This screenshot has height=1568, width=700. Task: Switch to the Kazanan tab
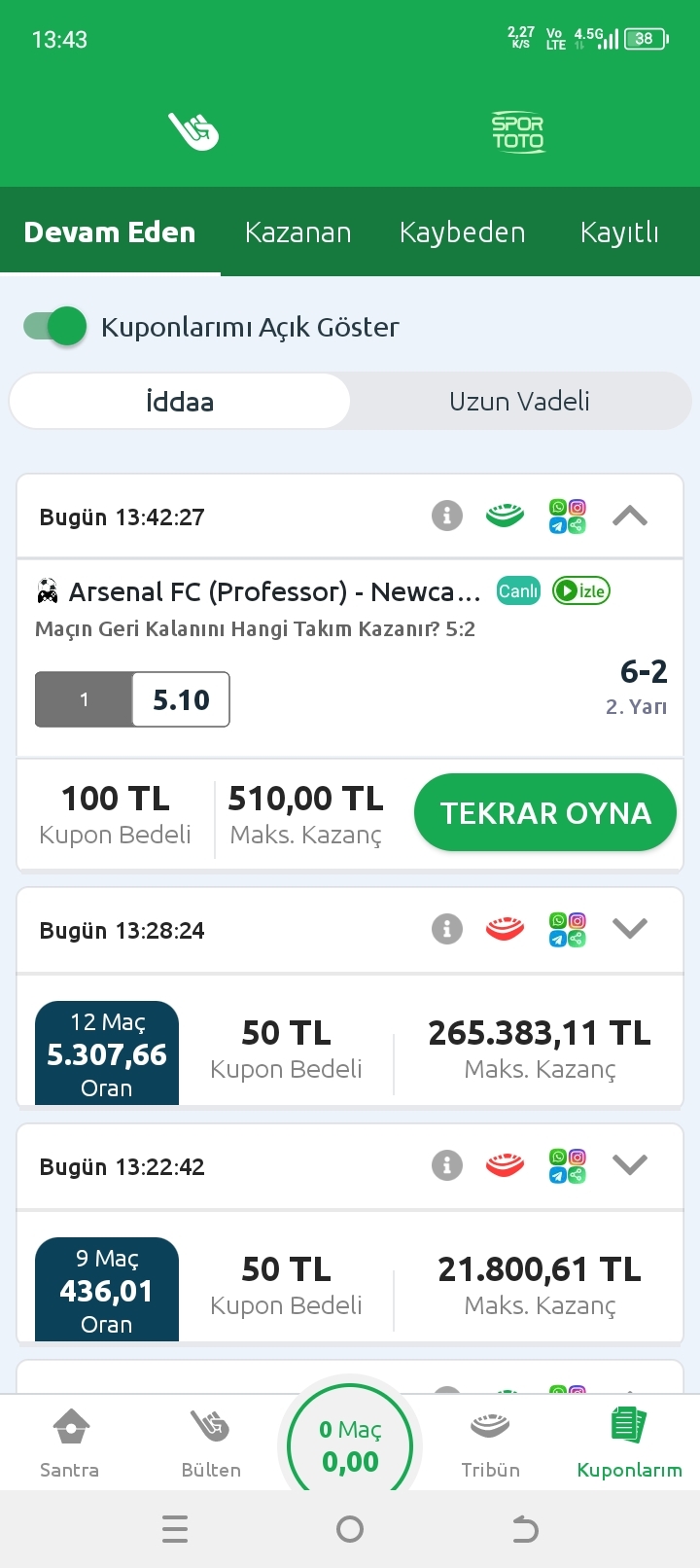[297, 232]
